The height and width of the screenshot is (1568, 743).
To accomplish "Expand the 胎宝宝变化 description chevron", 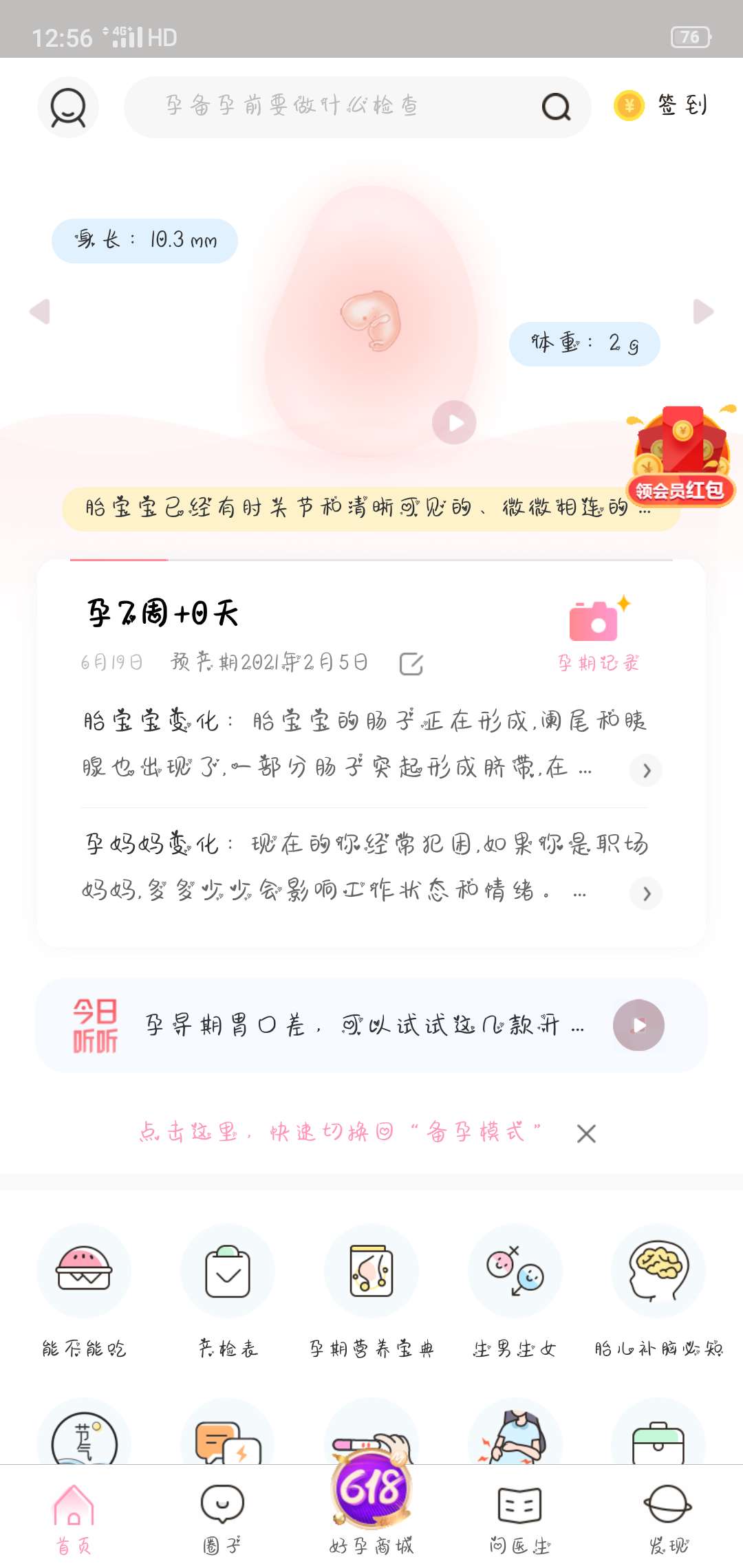I will coord(645,770).
